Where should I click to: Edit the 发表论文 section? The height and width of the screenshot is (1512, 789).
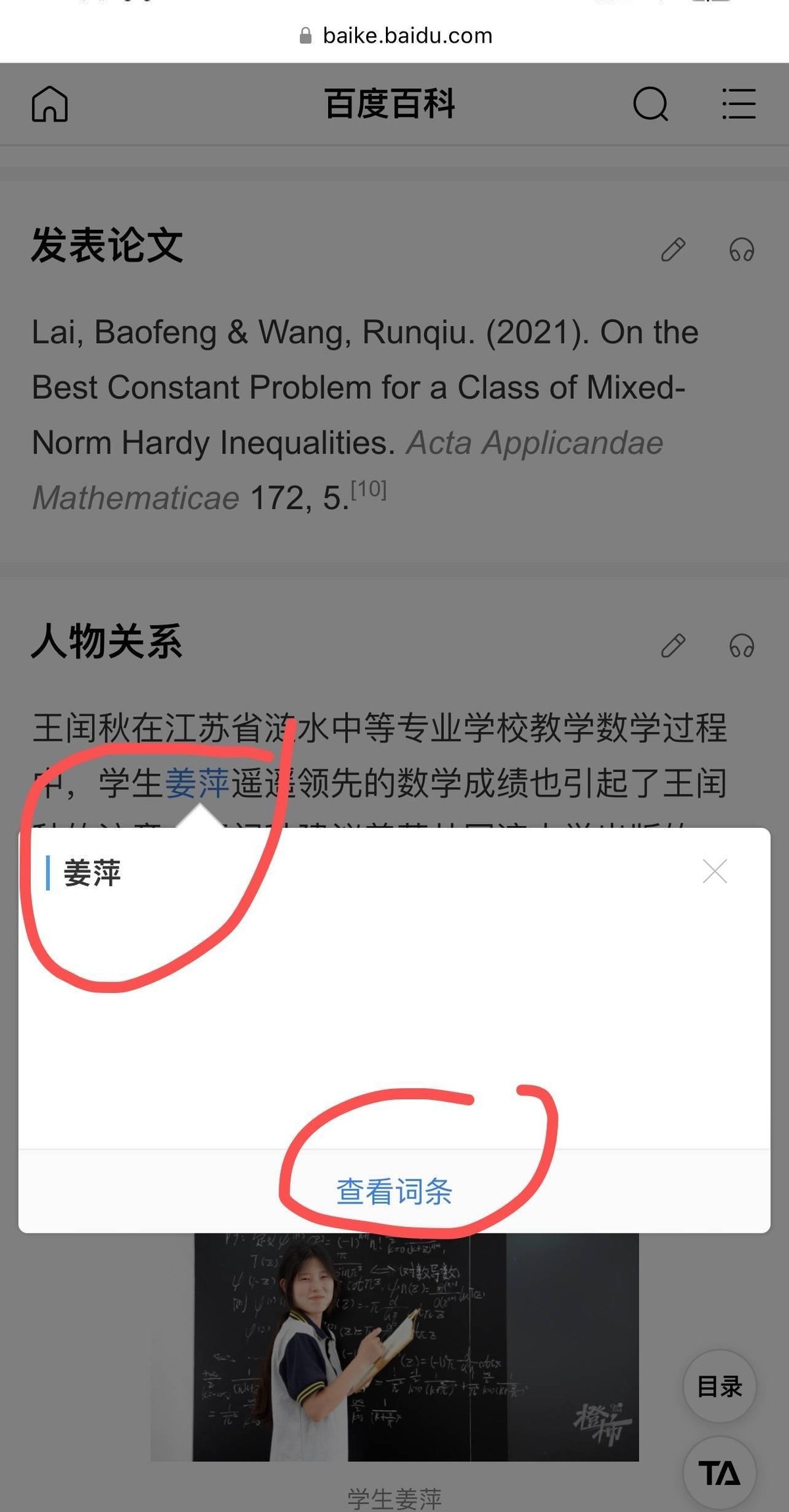673,250
